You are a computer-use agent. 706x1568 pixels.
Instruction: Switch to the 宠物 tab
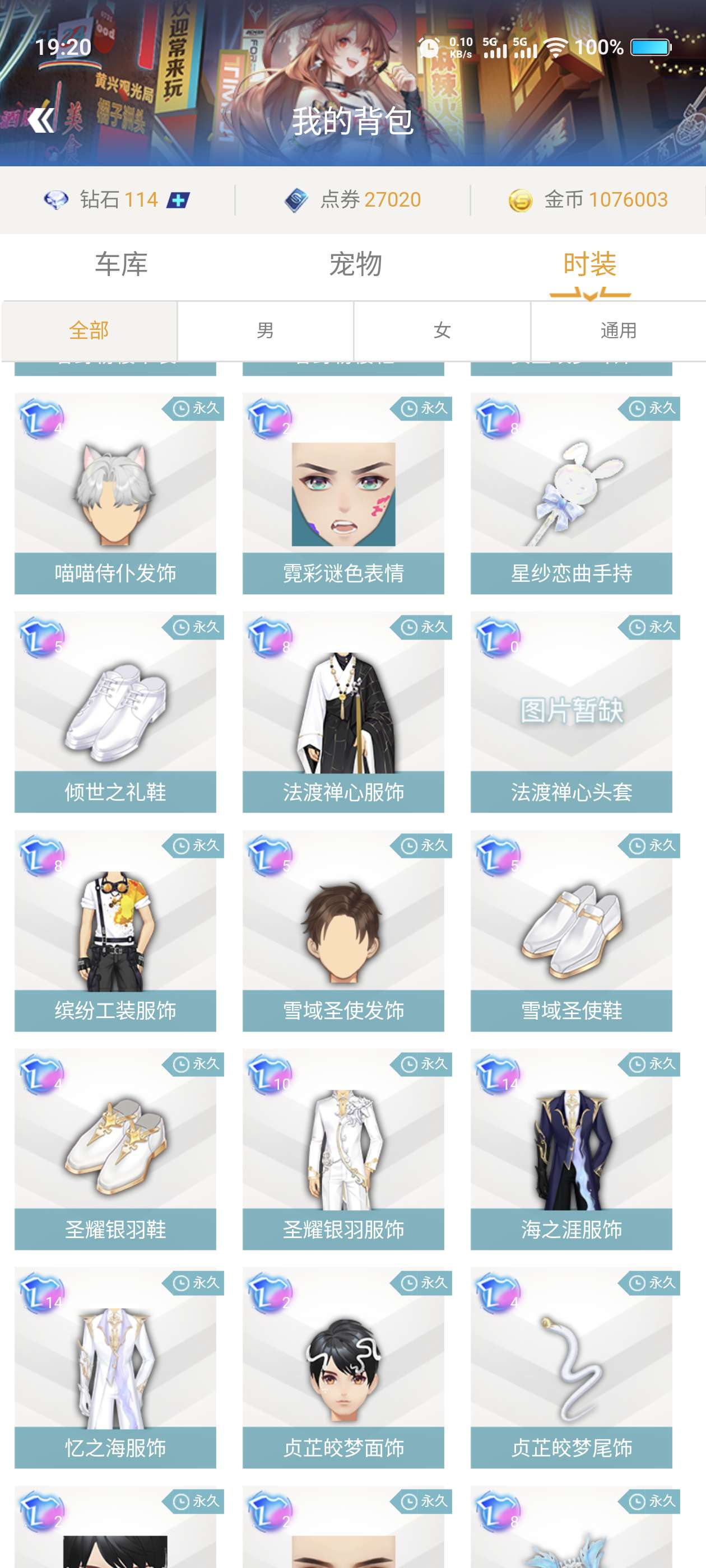[355, 265]
